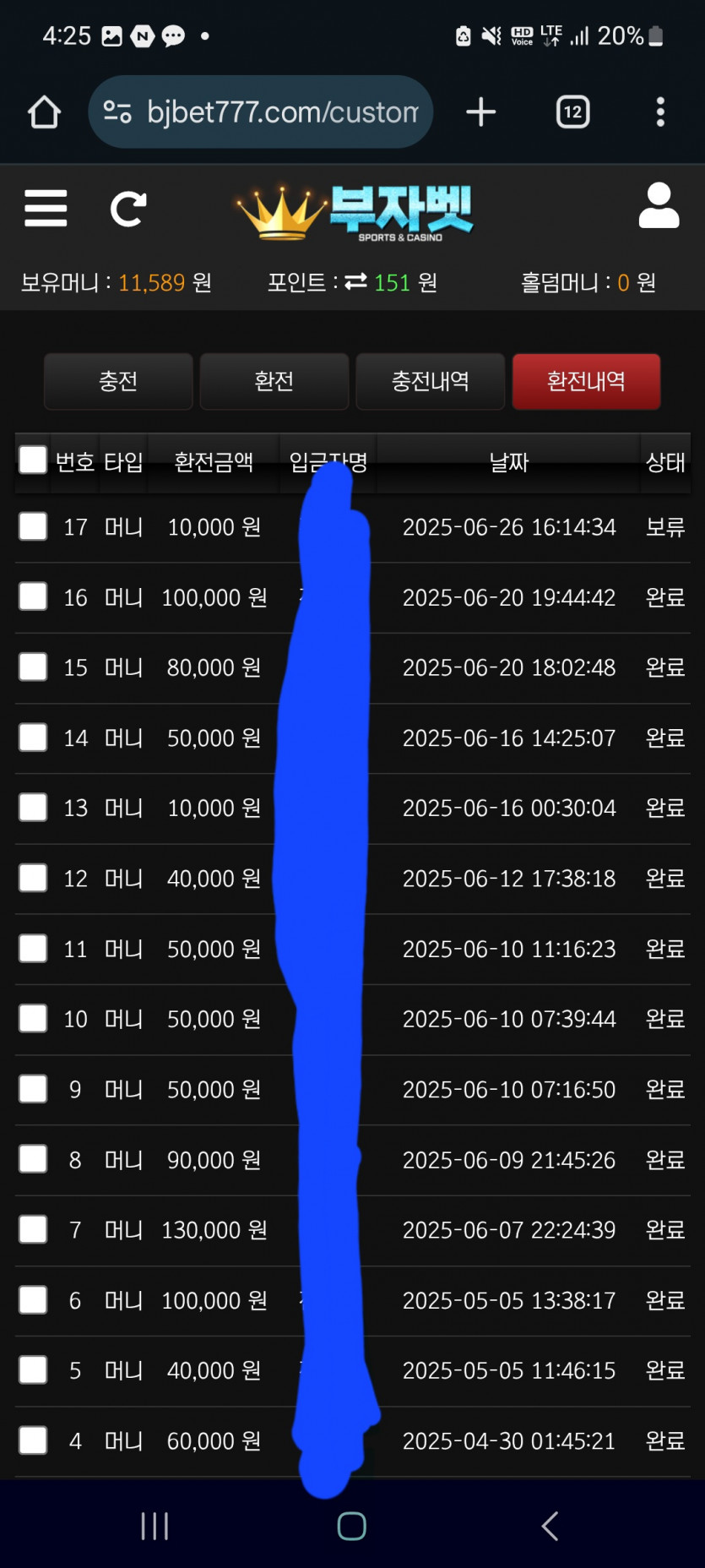The width and height of the screenshot is (705, 1568).
Task: Go to the browser home page
Action: coord(44,112)
